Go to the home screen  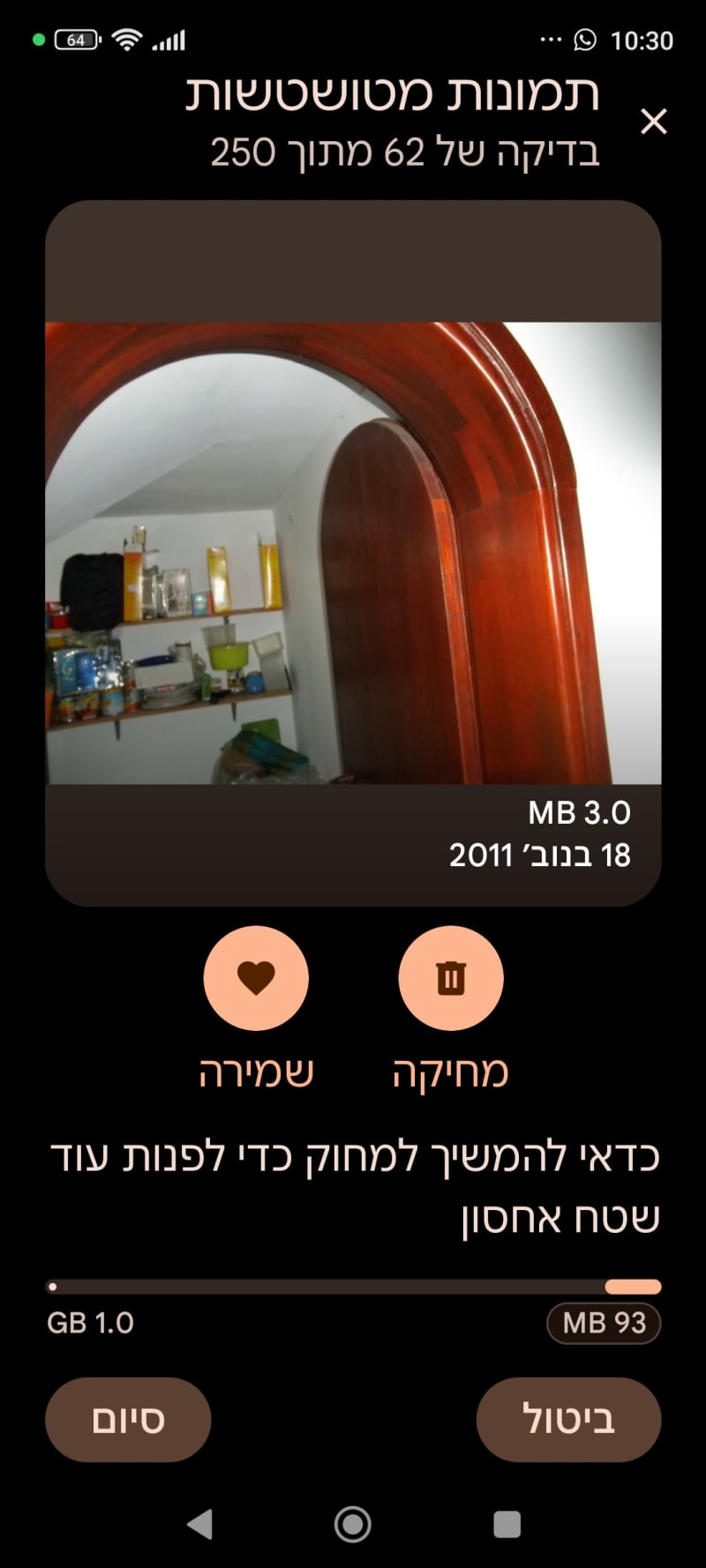(353, 1523)
